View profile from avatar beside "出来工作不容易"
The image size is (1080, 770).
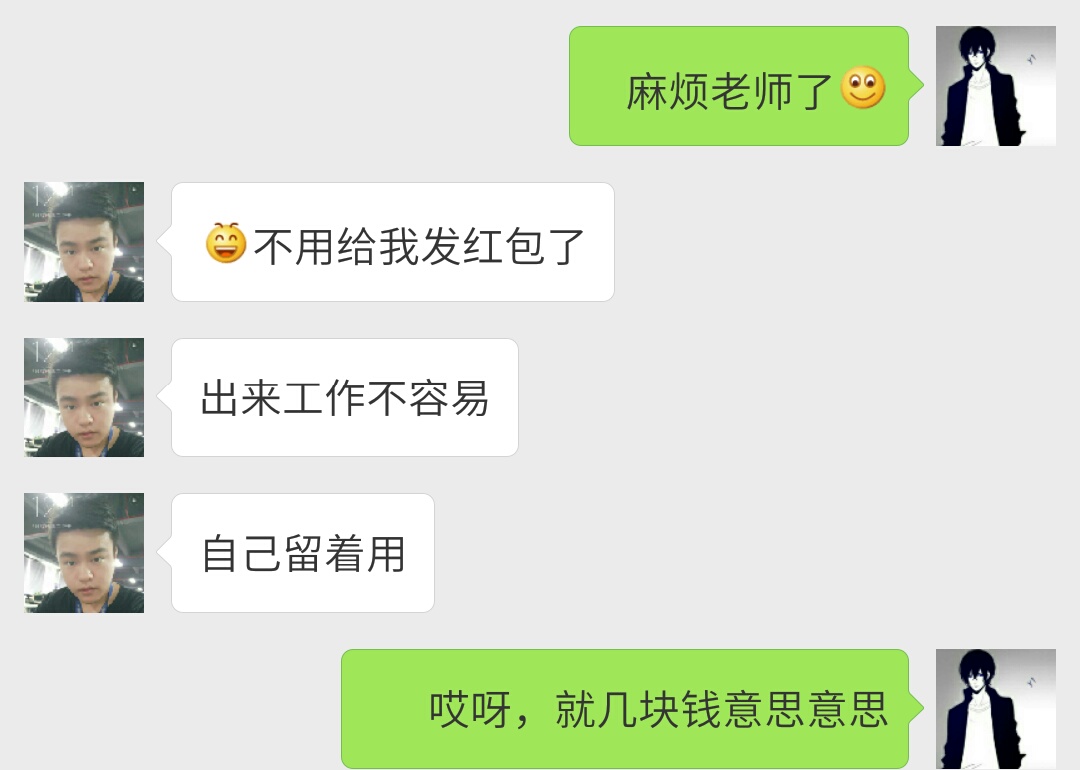84,397
